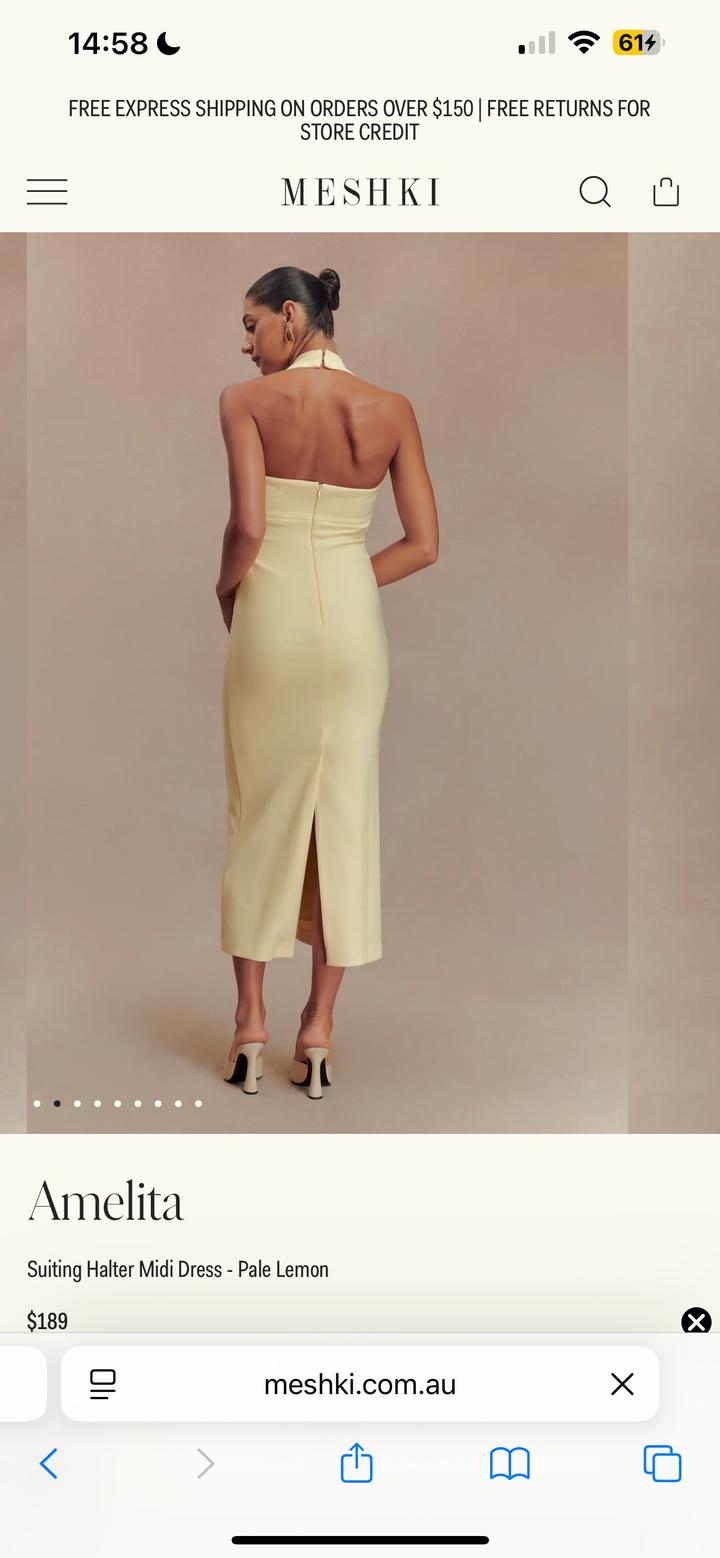Open Safari bookmarks
Screen dimensions: 720x1558
509,1464
